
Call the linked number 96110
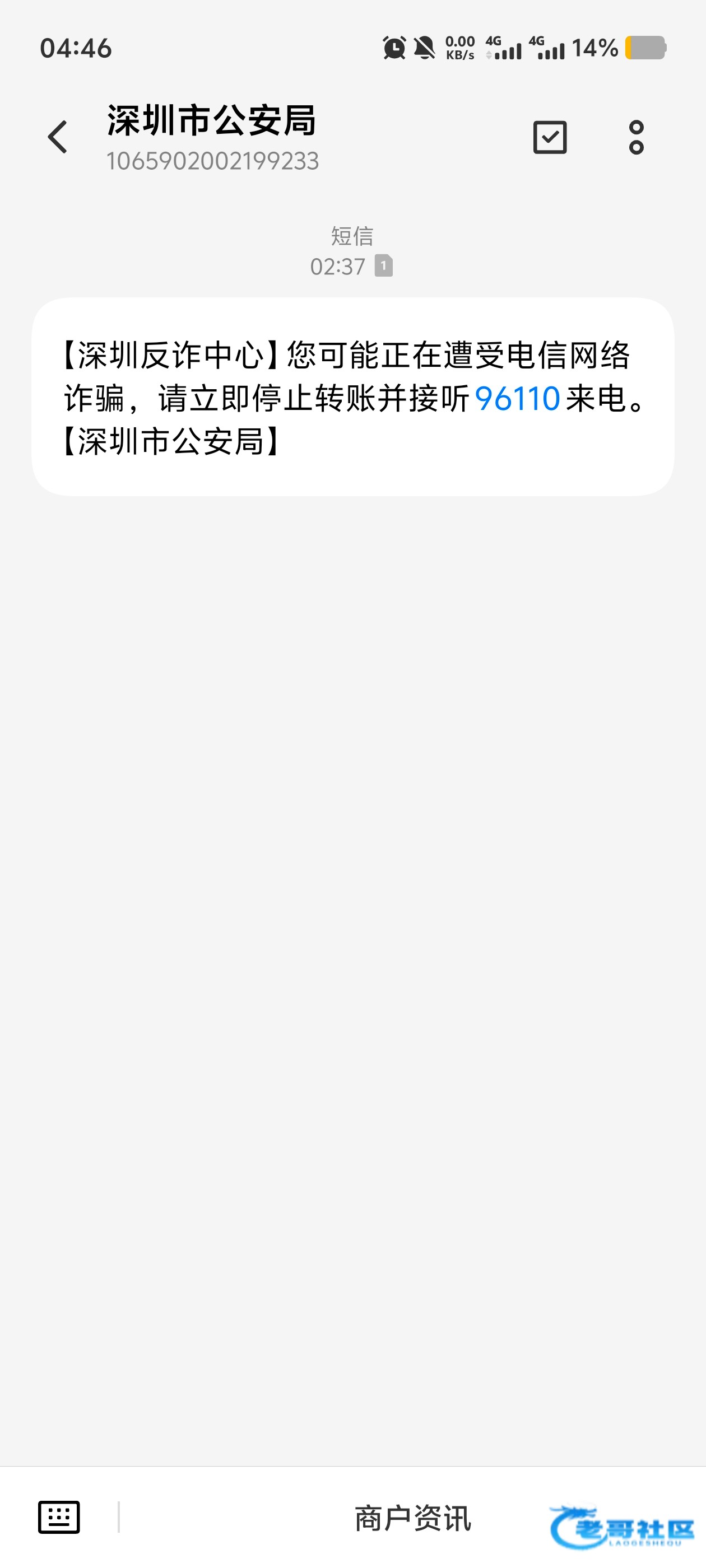517,399
